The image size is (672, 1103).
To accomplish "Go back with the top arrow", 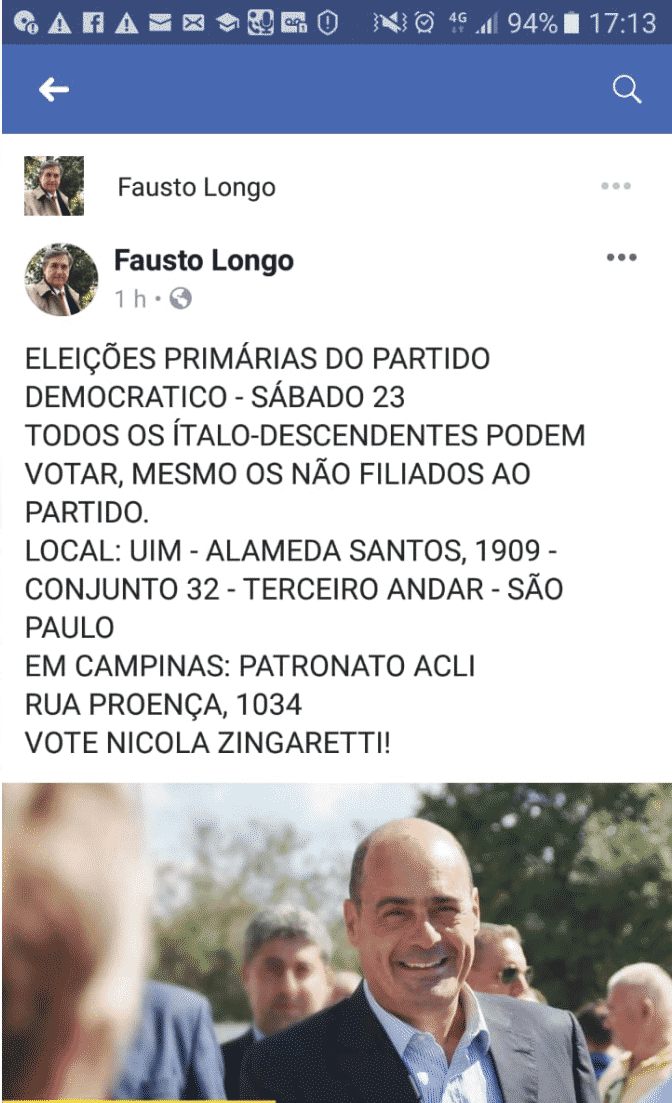I will tap(53, 89).
